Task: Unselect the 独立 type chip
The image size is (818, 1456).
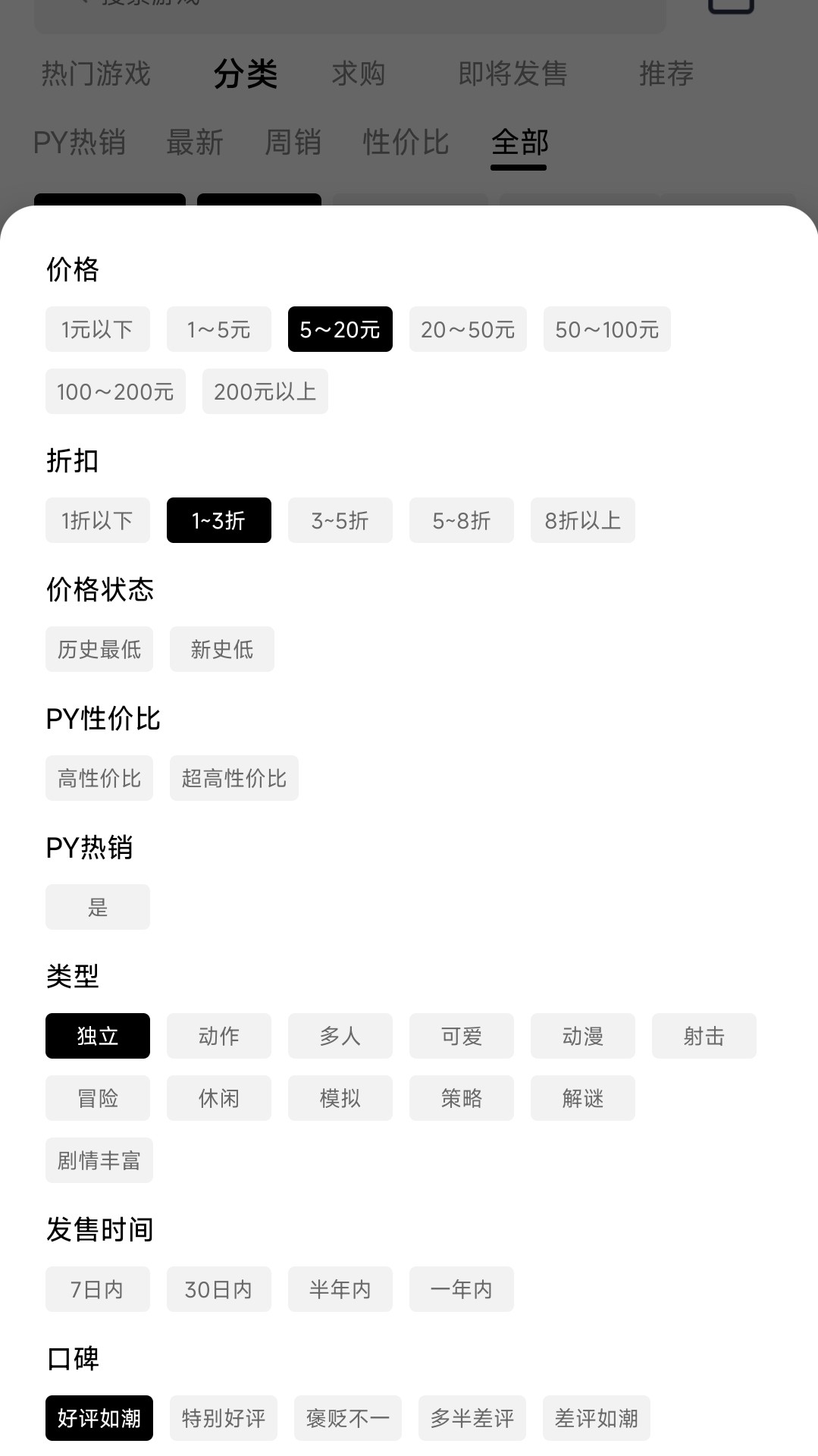Action: pyautogui.click(x=98, y=1036)
